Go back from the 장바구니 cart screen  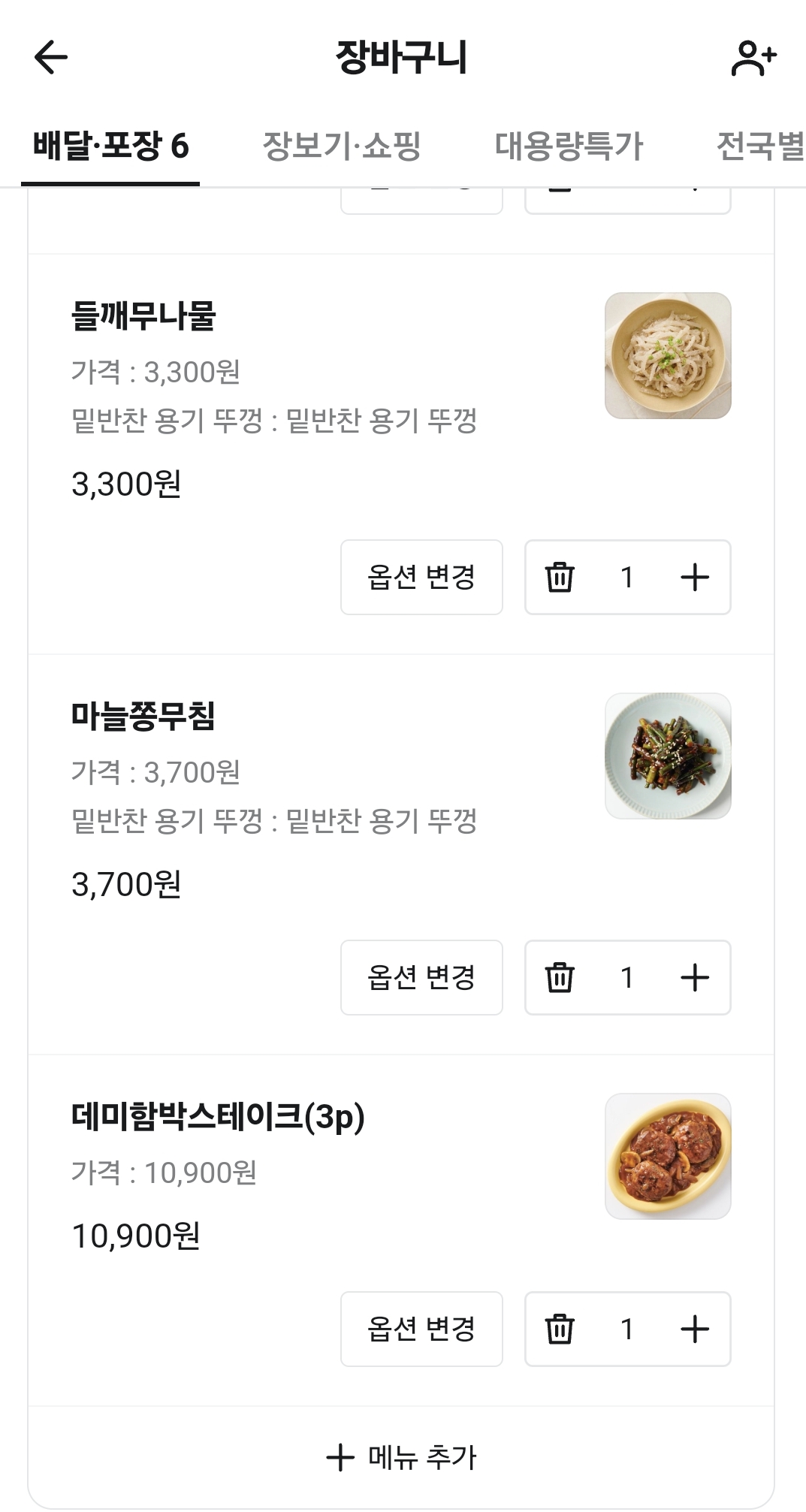51,58
